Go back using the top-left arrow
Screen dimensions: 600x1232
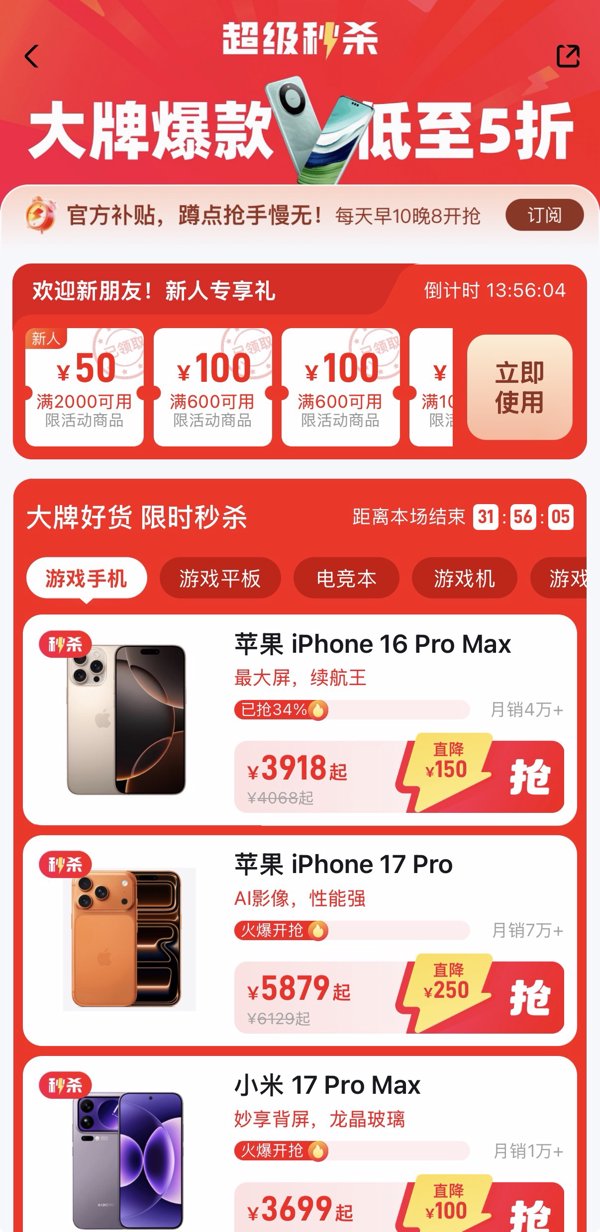click(x=32, y=56)
